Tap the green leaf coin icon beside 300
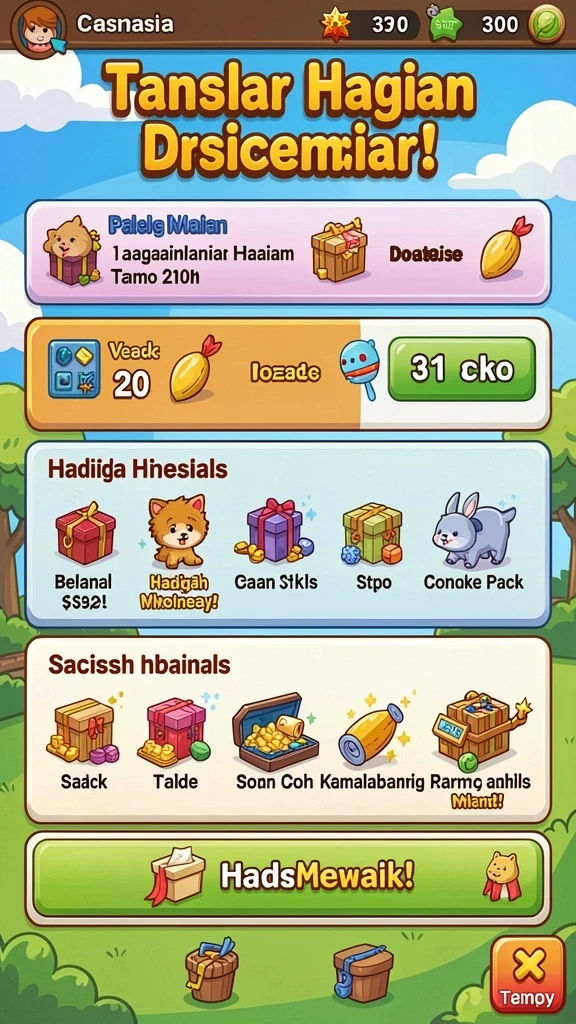The width and height of the screenshot is (576, 1024). coord(546,25)
